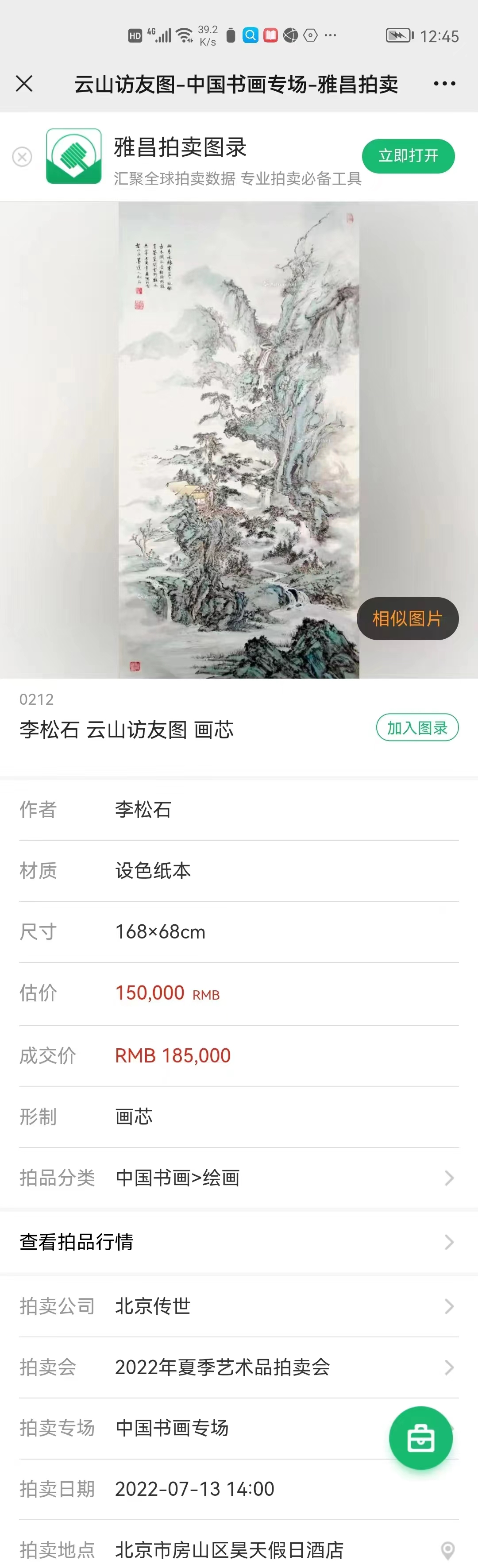The height and width of the screenshot is (1568, 478).
Task: Find 相似图片 similar images
Action: 407,618
